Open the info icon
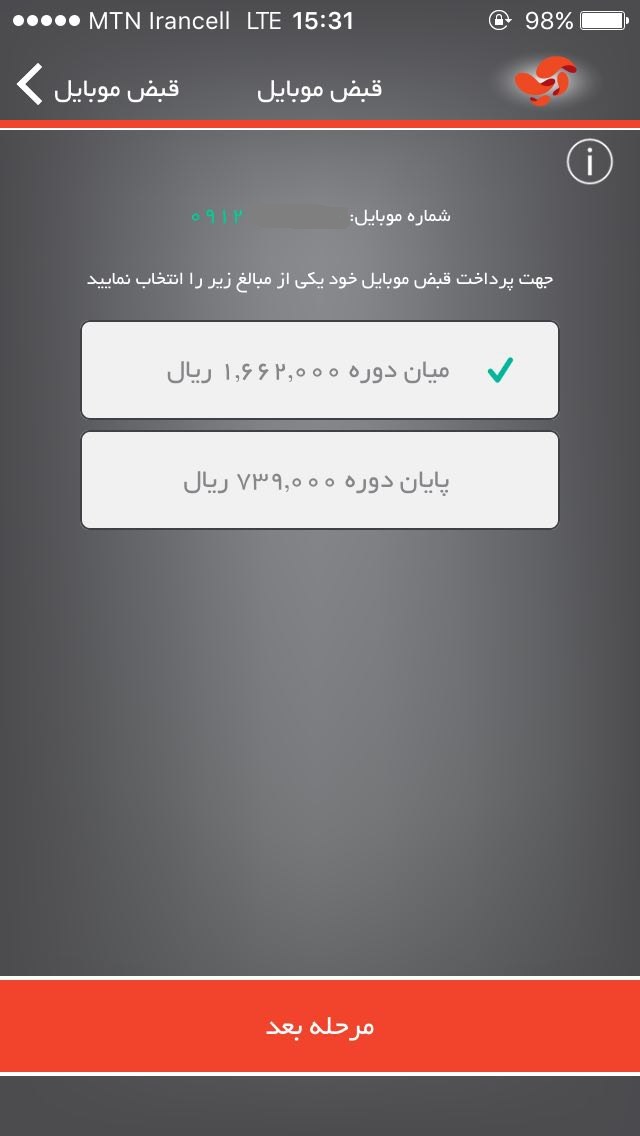The width and height of the screenshot is (640, 1136). (x=589, y=161)
